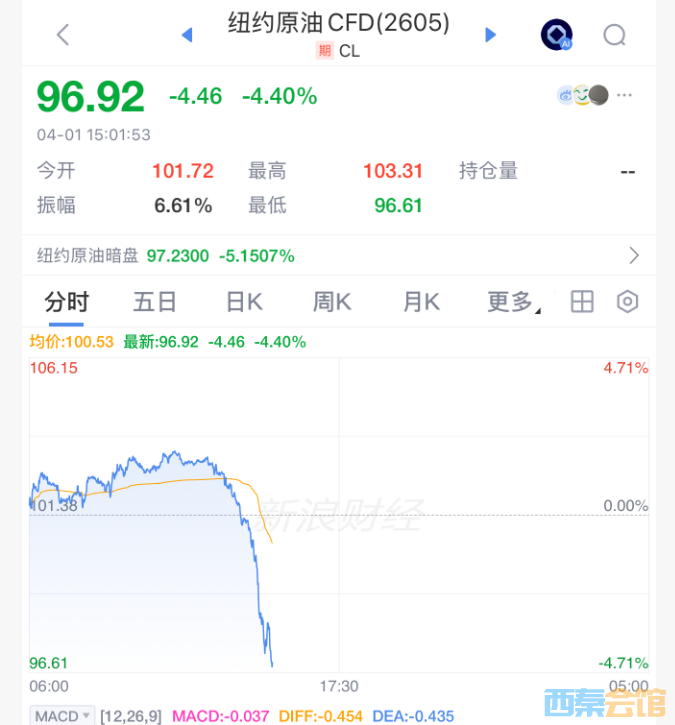
Task: Open the MACD indicator dropdown
Action: [x=62, y=716]
